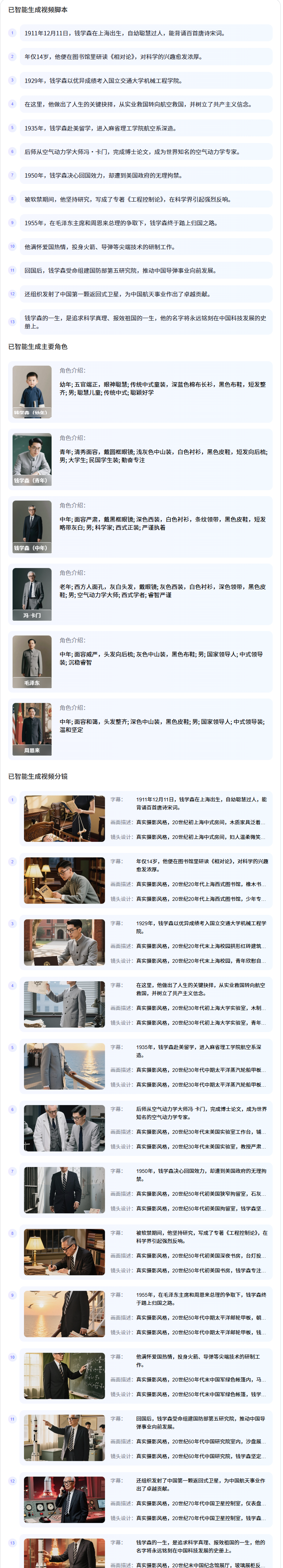The height and width of the screenshot is (1568, 283).
Task: Edit storyboard 5 scene description field
Action: click(x=202, y=1070)
